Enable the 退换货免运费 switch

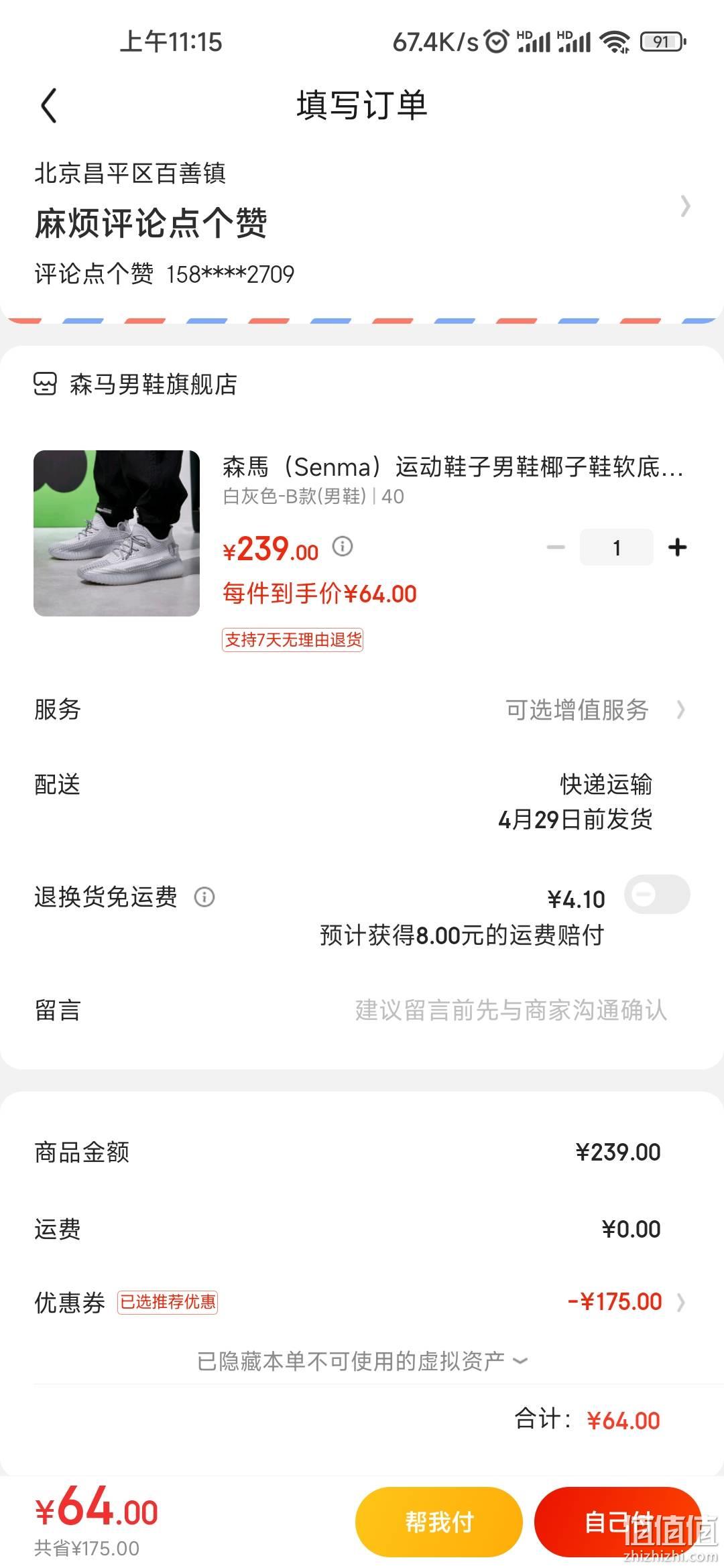(657, 895)
